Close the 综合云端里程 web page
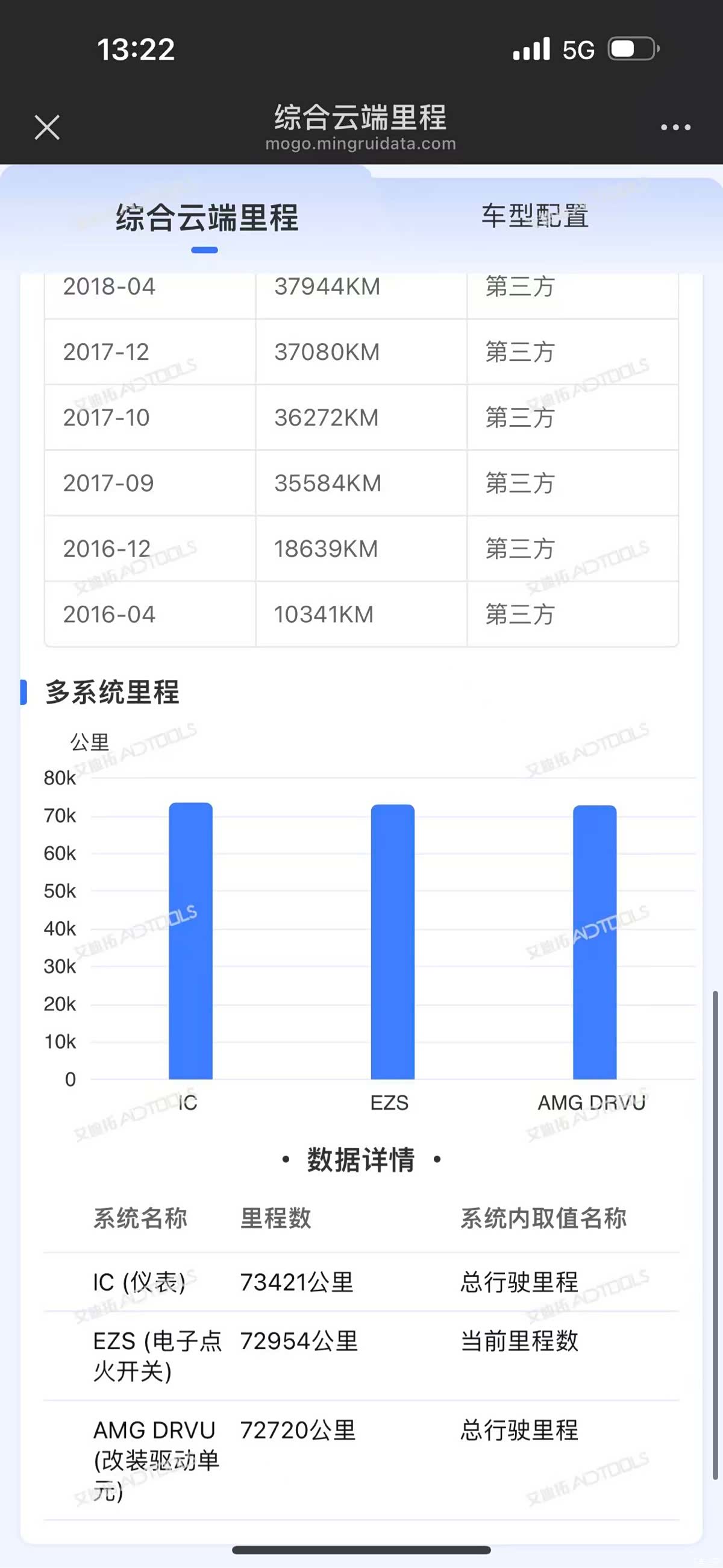Screen dimensions: 723x1568 pos(47,127)
